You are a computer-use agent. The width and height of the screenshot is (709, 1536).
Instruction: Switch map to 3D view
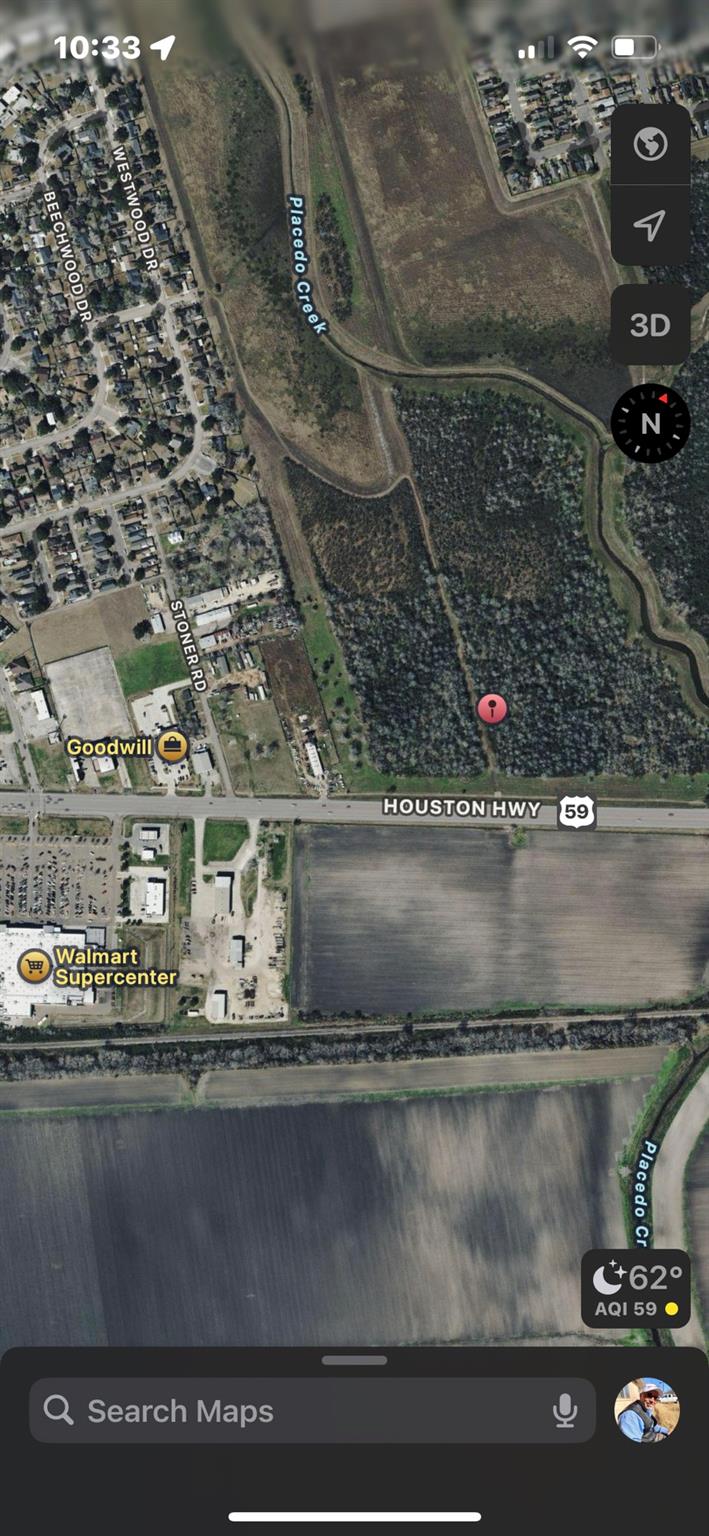(x=650, y=325)
